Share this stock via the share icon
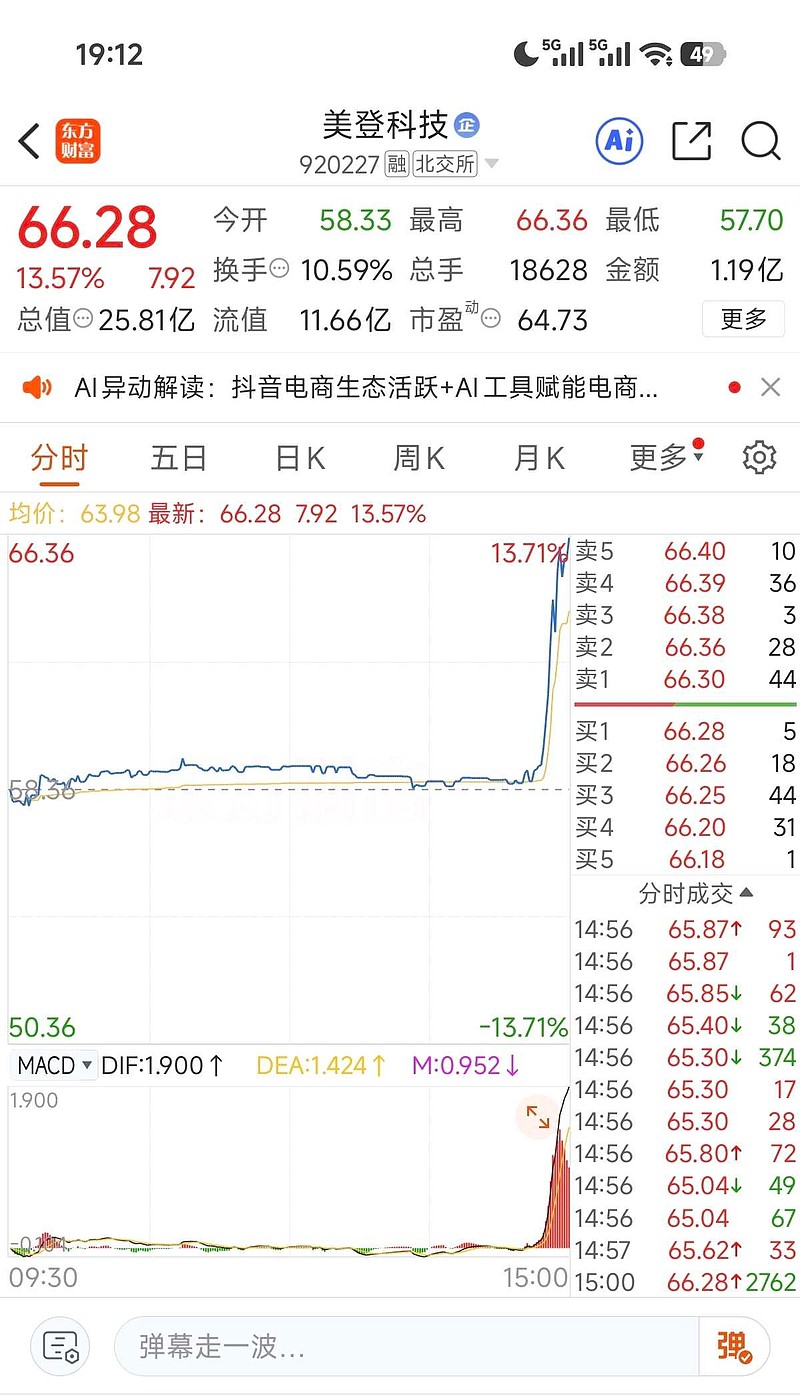Viewport: 800px width, 1397px height. click(691, 141)
